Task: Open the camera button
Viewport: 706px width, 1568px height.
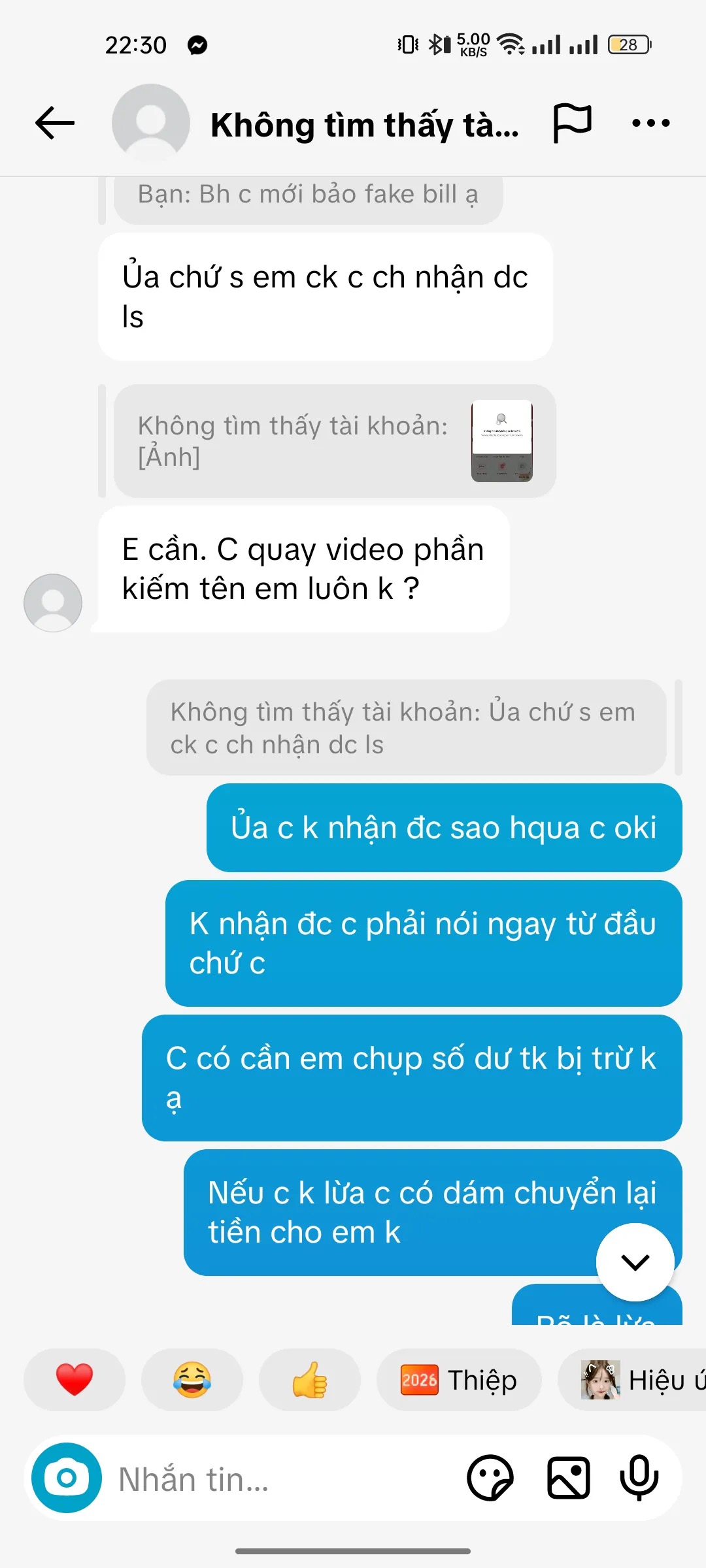Action: click(x=67, y=1478)
